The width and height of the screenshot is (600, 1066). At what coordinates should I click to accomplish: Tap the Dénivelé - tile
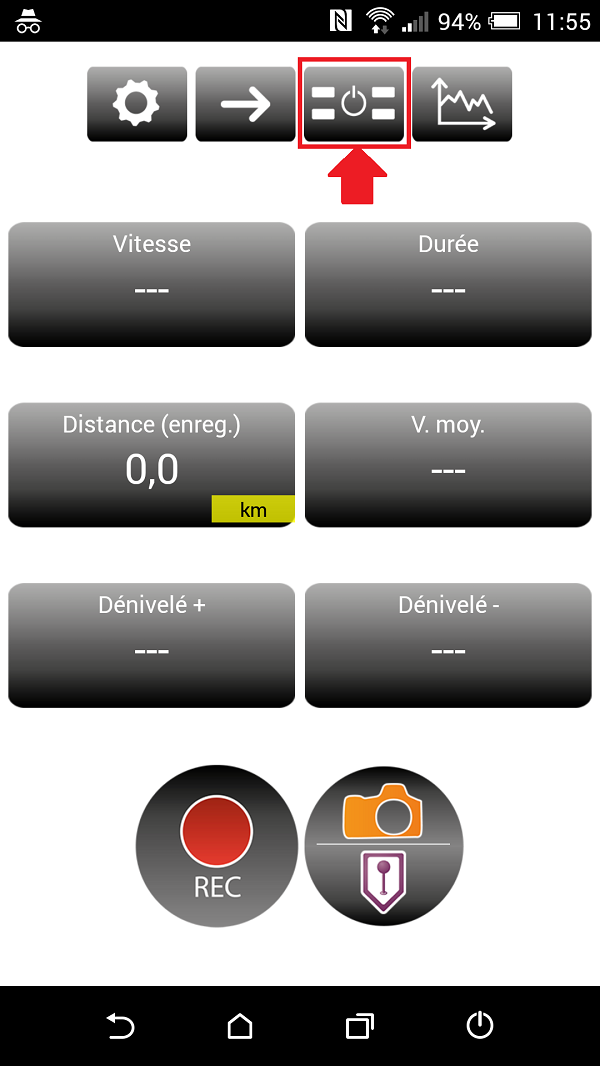pos(448,645)
